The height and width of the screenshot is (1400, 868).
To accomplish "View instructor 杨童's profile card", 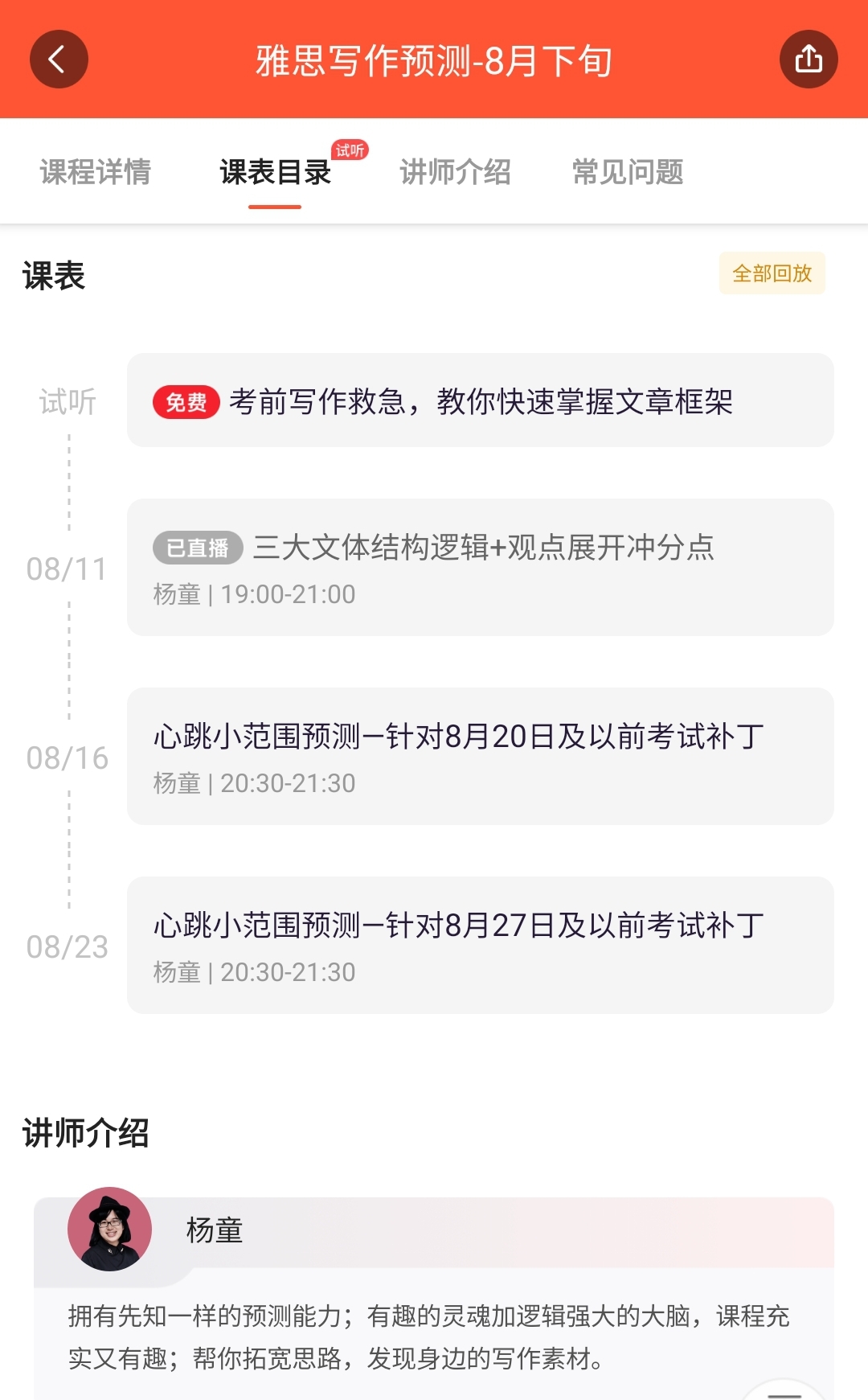I will [434, 1295].
